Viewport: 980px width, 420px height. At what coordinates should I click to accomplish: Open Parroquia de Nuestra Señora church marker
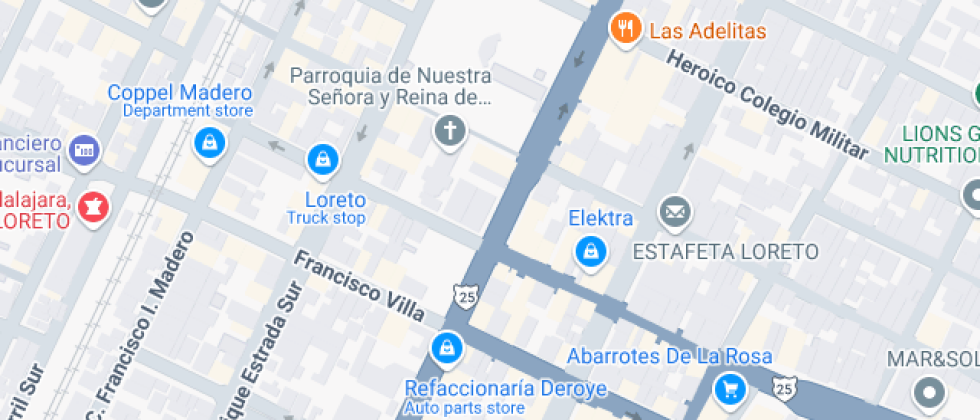tap(450, 129)
